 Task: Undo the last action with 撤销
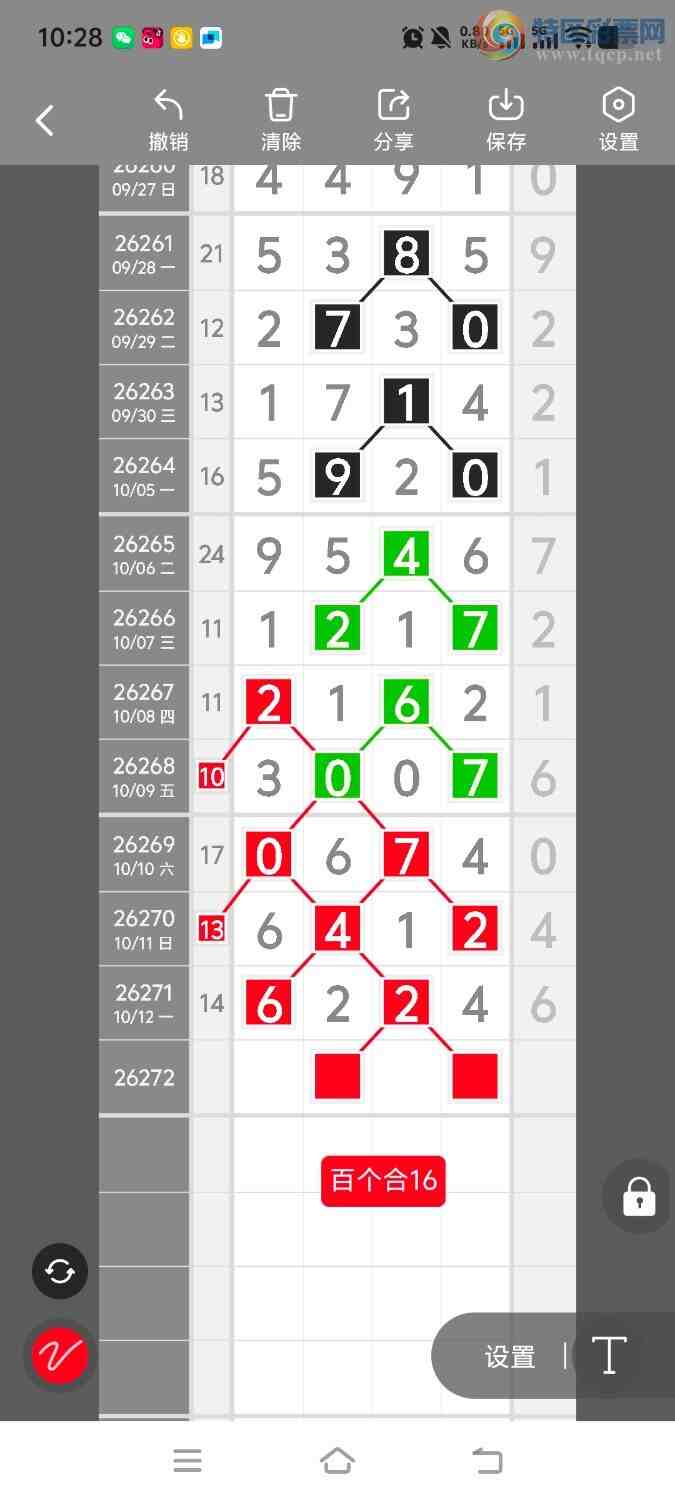168,121
